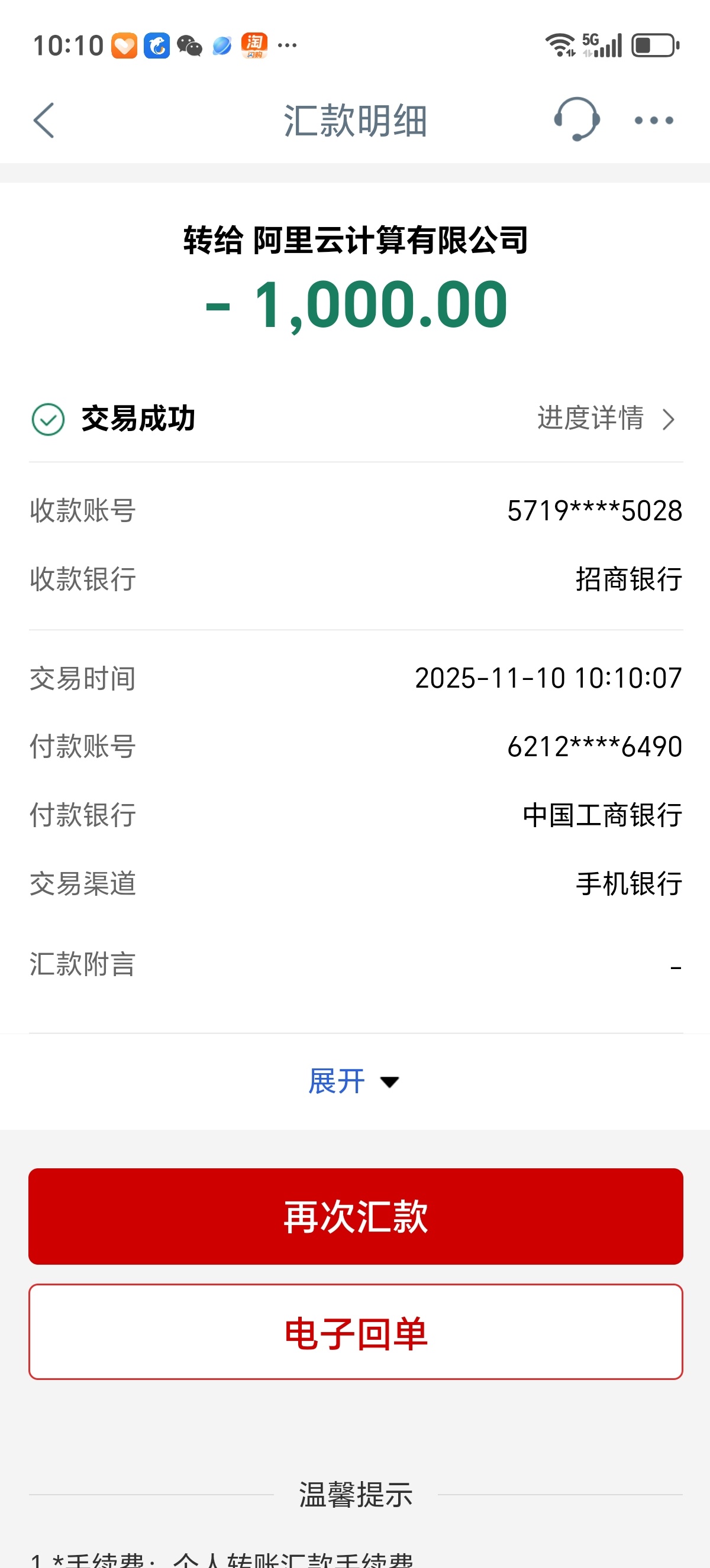Viewport: 710px width, 1568px height.
Task: Contact customer service via headset icon
Action: [576, 119]
